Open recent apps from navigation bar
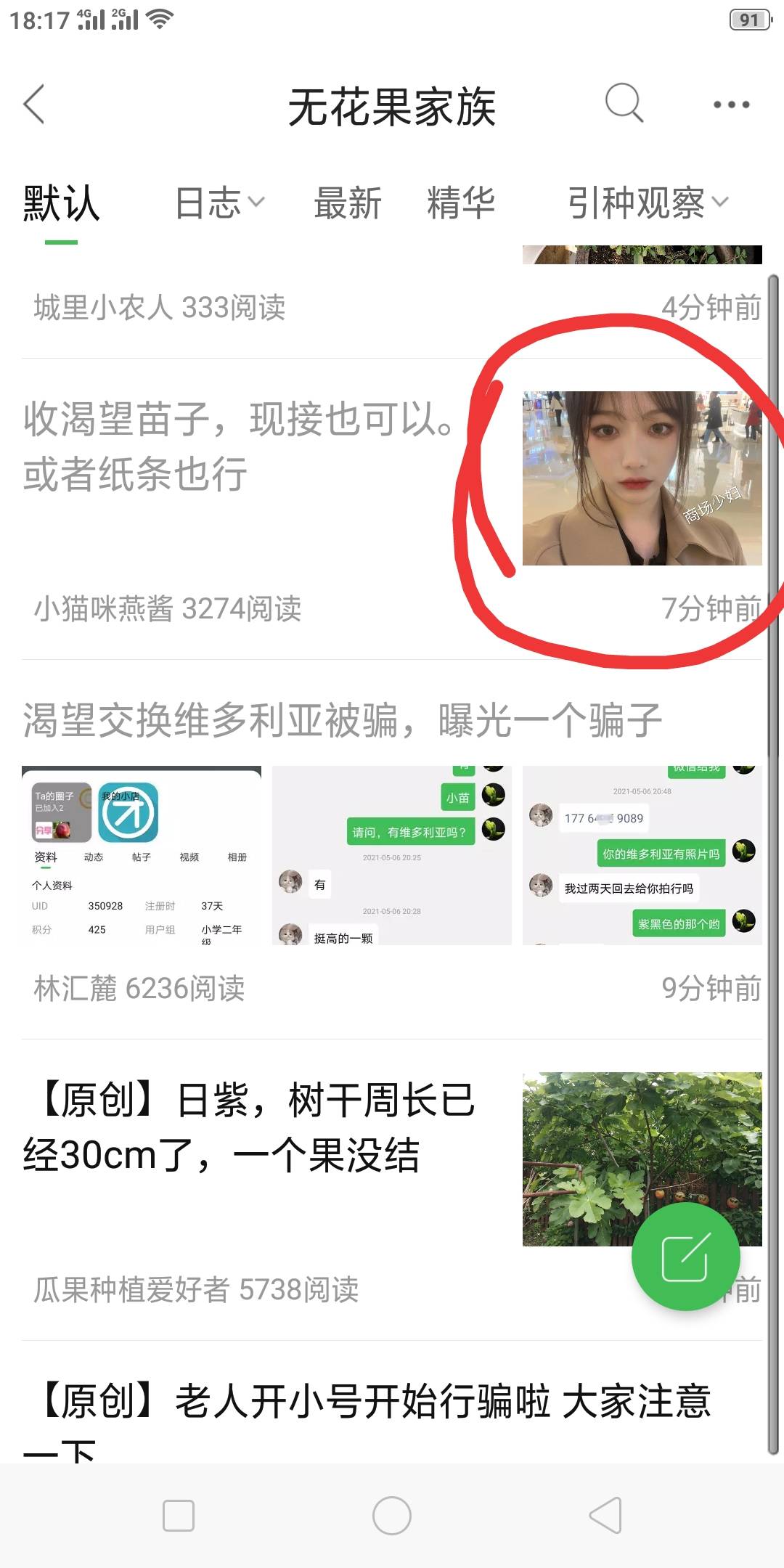The width and height of the screenshot is (784, 1568). coord(179,1516)
